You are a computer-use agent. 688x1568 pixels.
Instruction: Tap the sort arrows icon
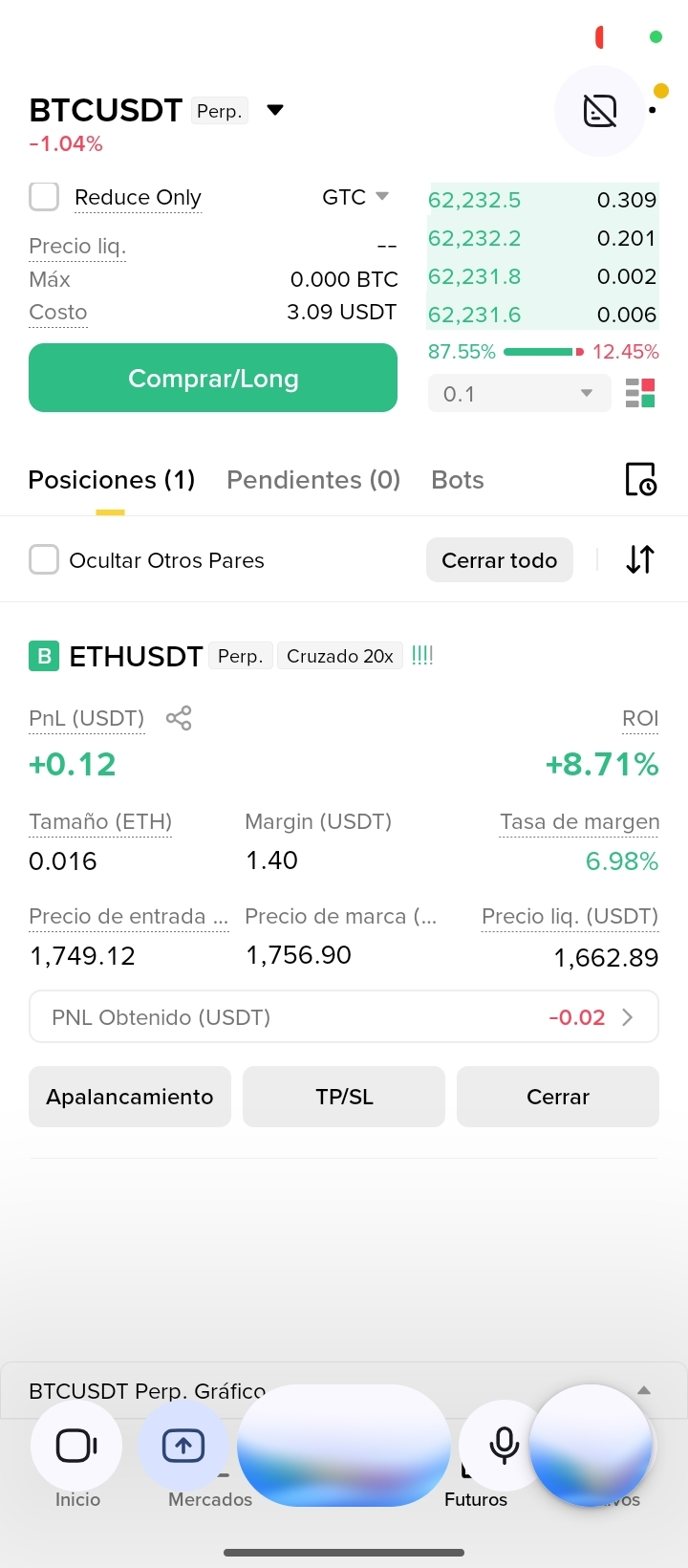point(640,559)
